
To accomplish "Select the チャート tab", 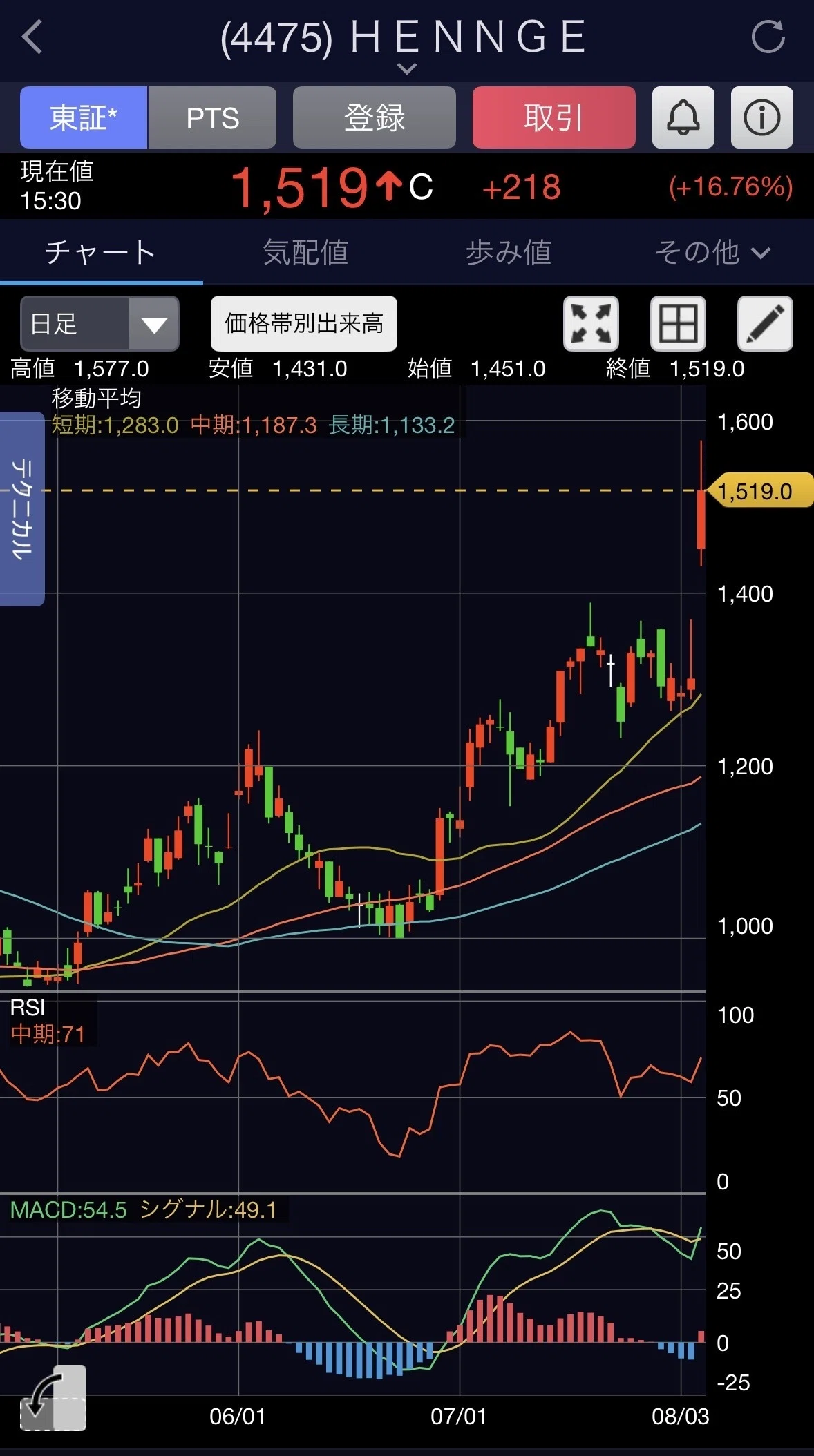I will click(x=101, y=252).
